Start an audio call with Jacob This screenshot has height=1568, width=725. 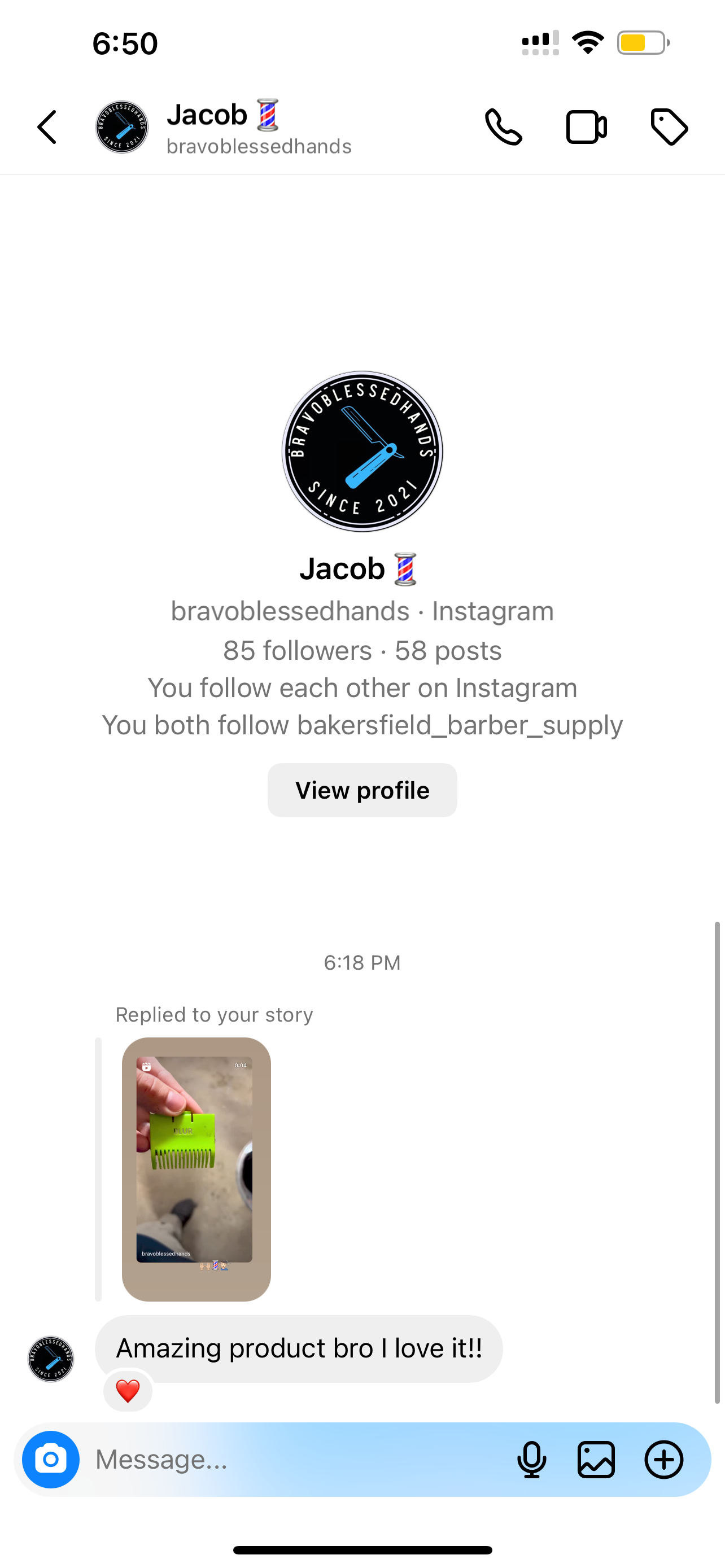pos(503,127)
